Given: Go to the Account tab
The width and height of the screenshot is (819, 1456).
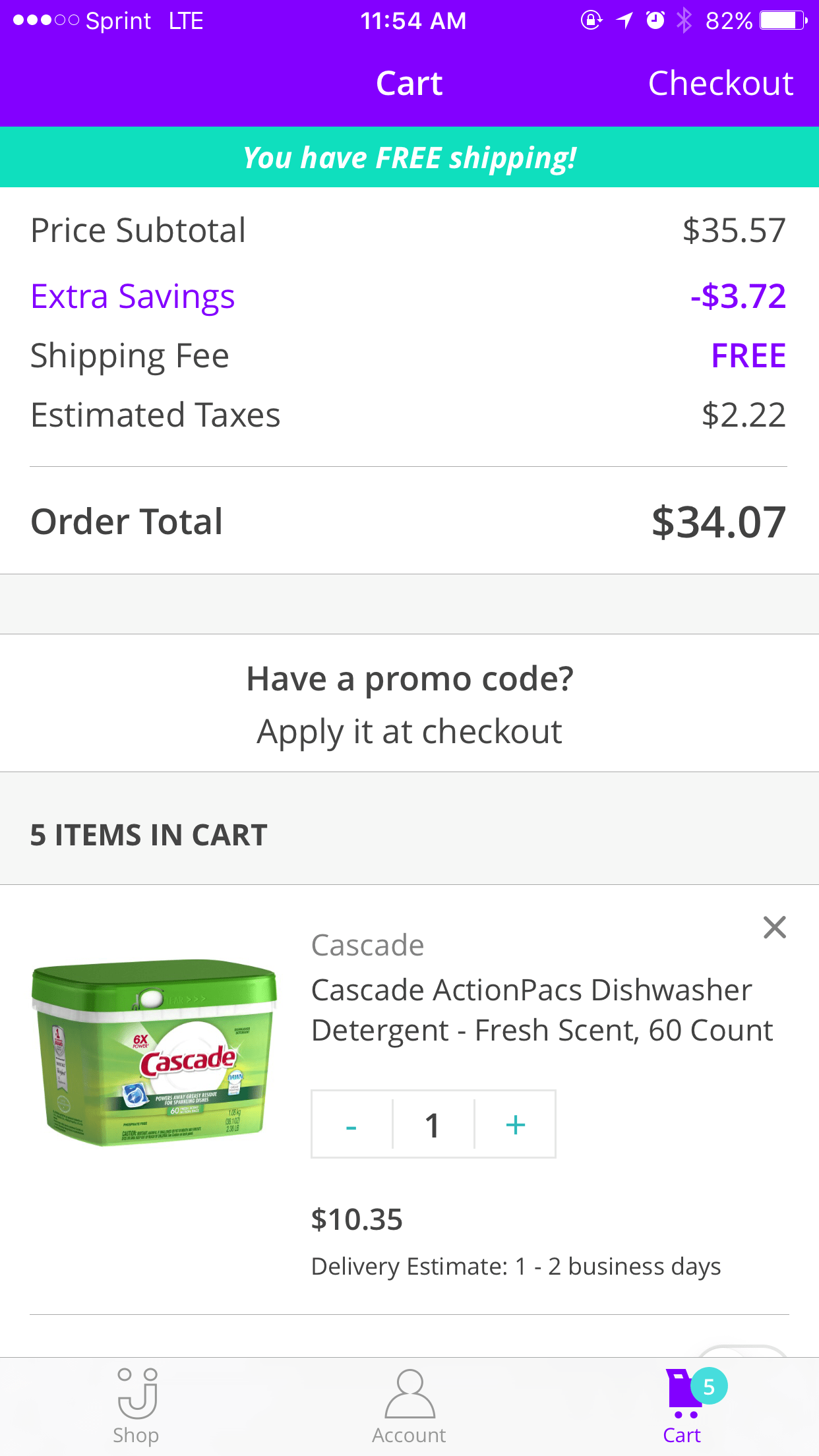Looking at the screenshot, I should point(409,1405).
